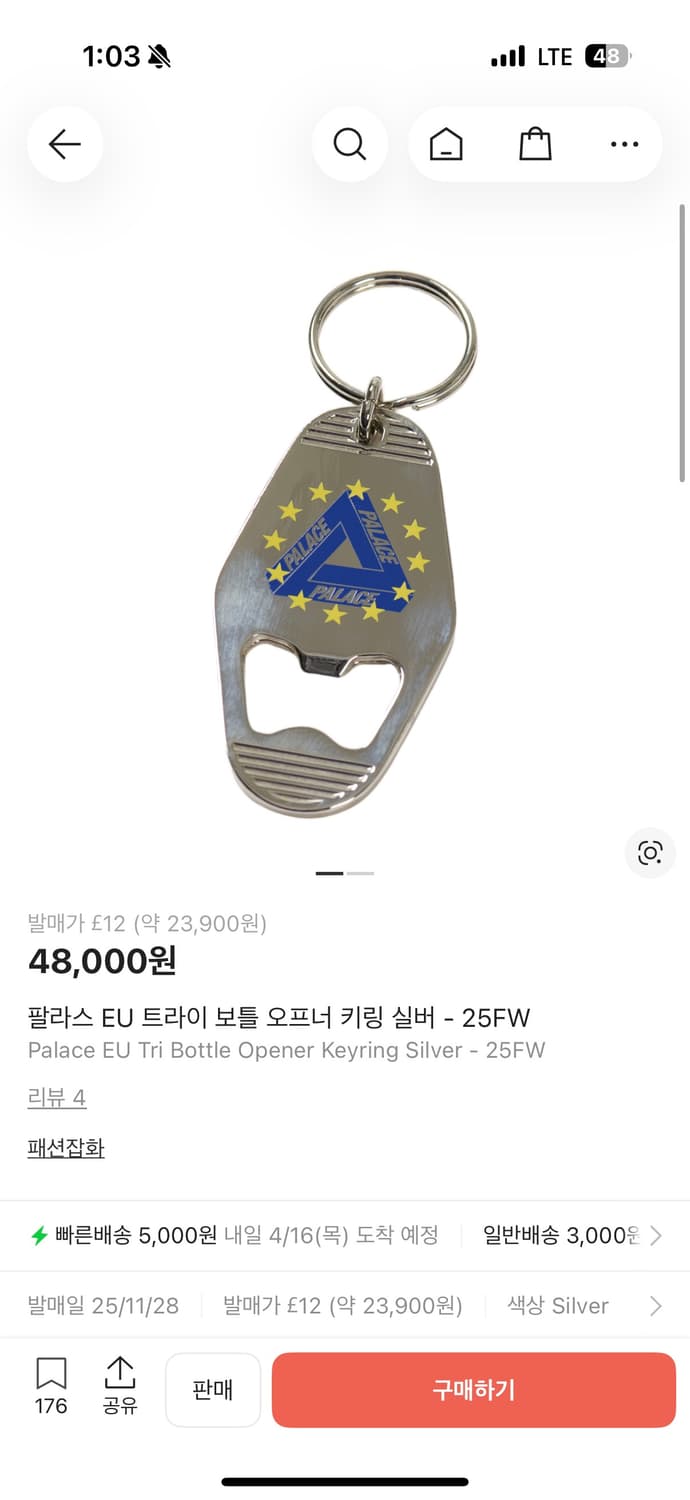Tap the 구매하기 buy button
Screen dimensions: 690x1500
(x=474, y=1390)
